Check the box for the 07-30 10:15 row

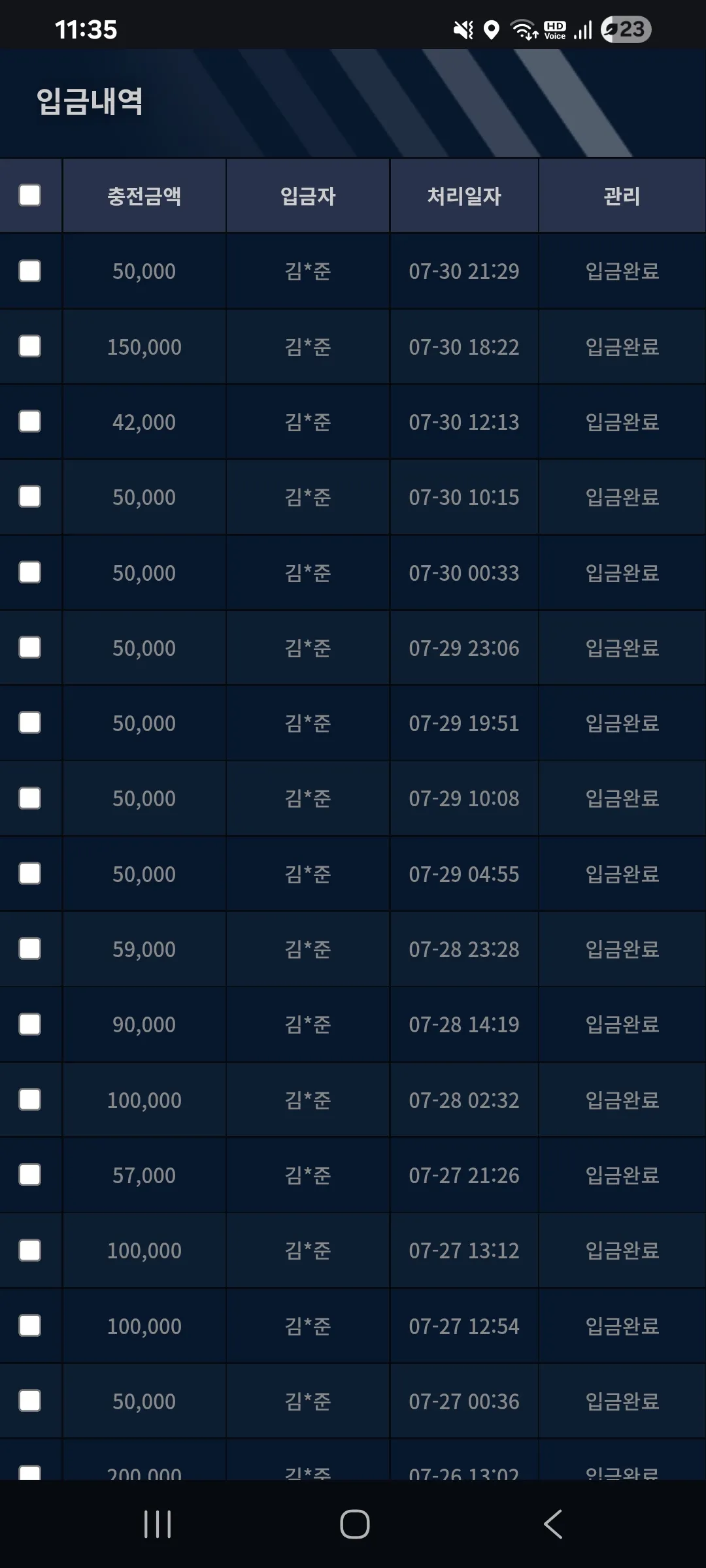coord(30,497)
